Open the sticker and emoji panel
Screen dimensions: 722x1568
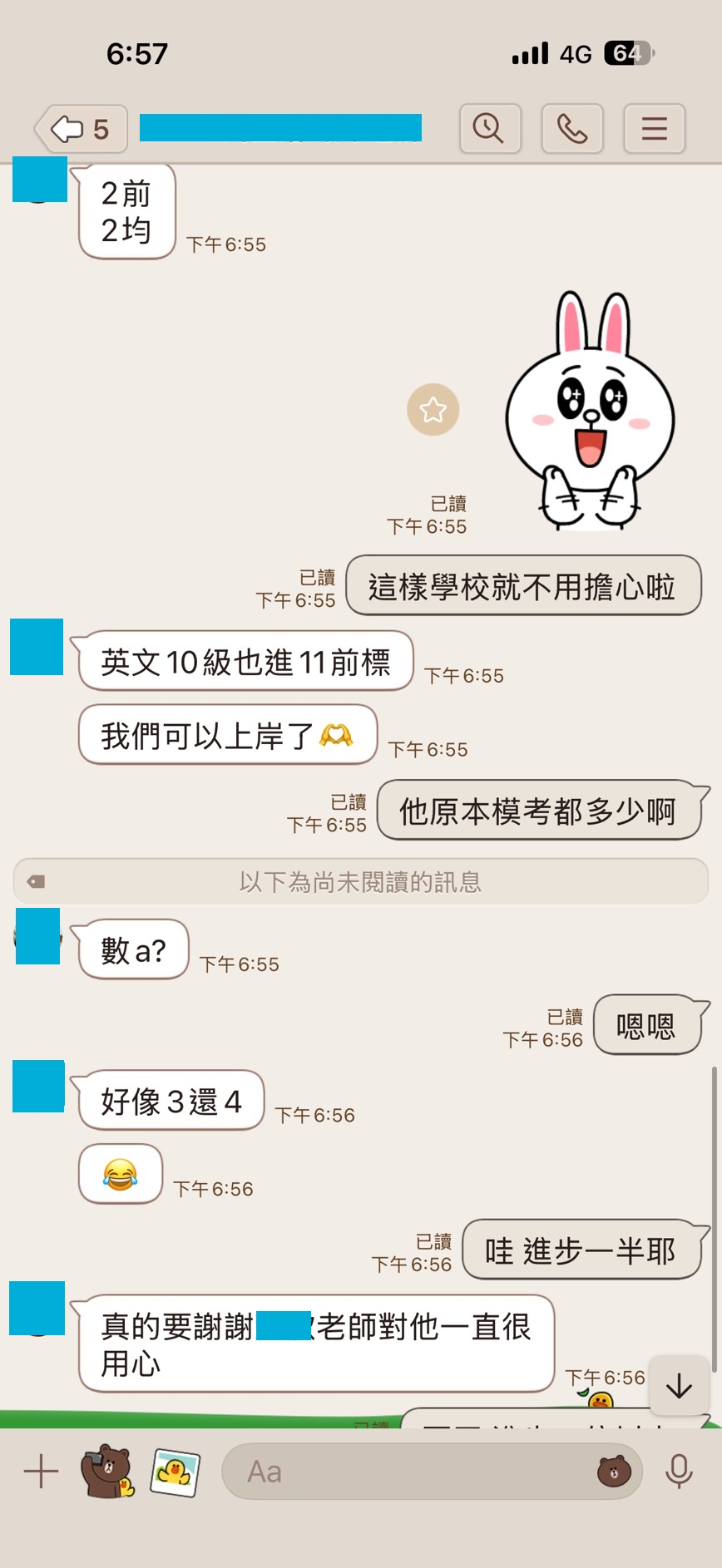pos(614,1472)
